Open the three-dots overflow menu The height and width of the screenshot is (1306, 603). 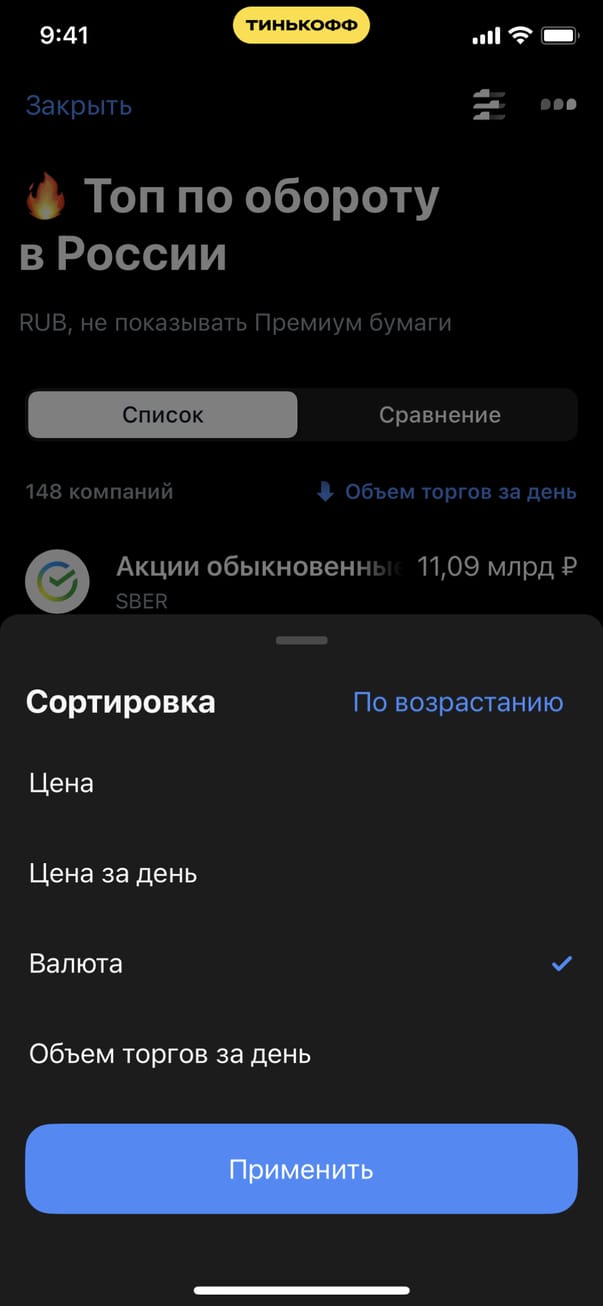pyautogui.click(x=558, y=105)
